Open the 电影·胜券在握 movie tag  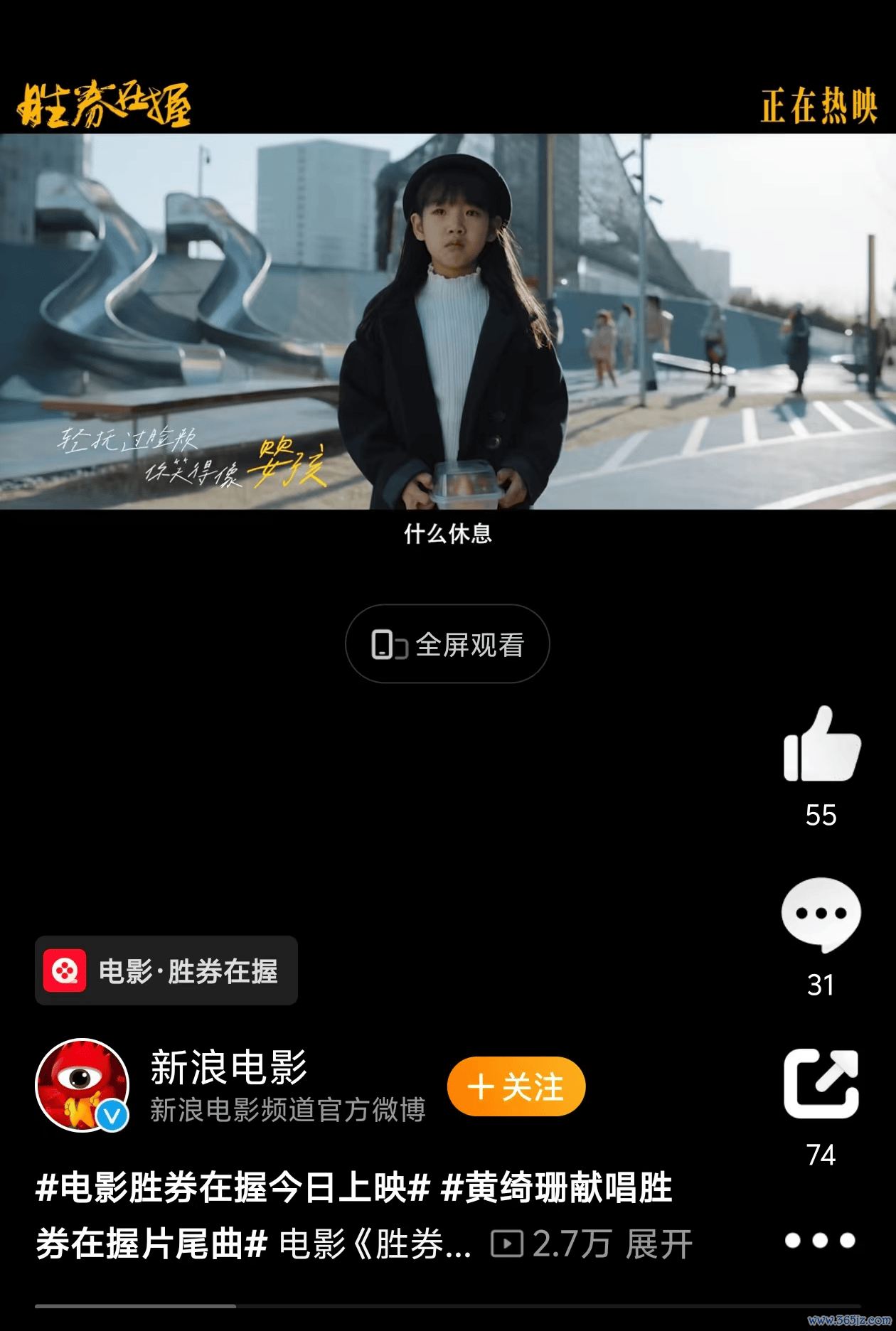(x=166, y=971)
